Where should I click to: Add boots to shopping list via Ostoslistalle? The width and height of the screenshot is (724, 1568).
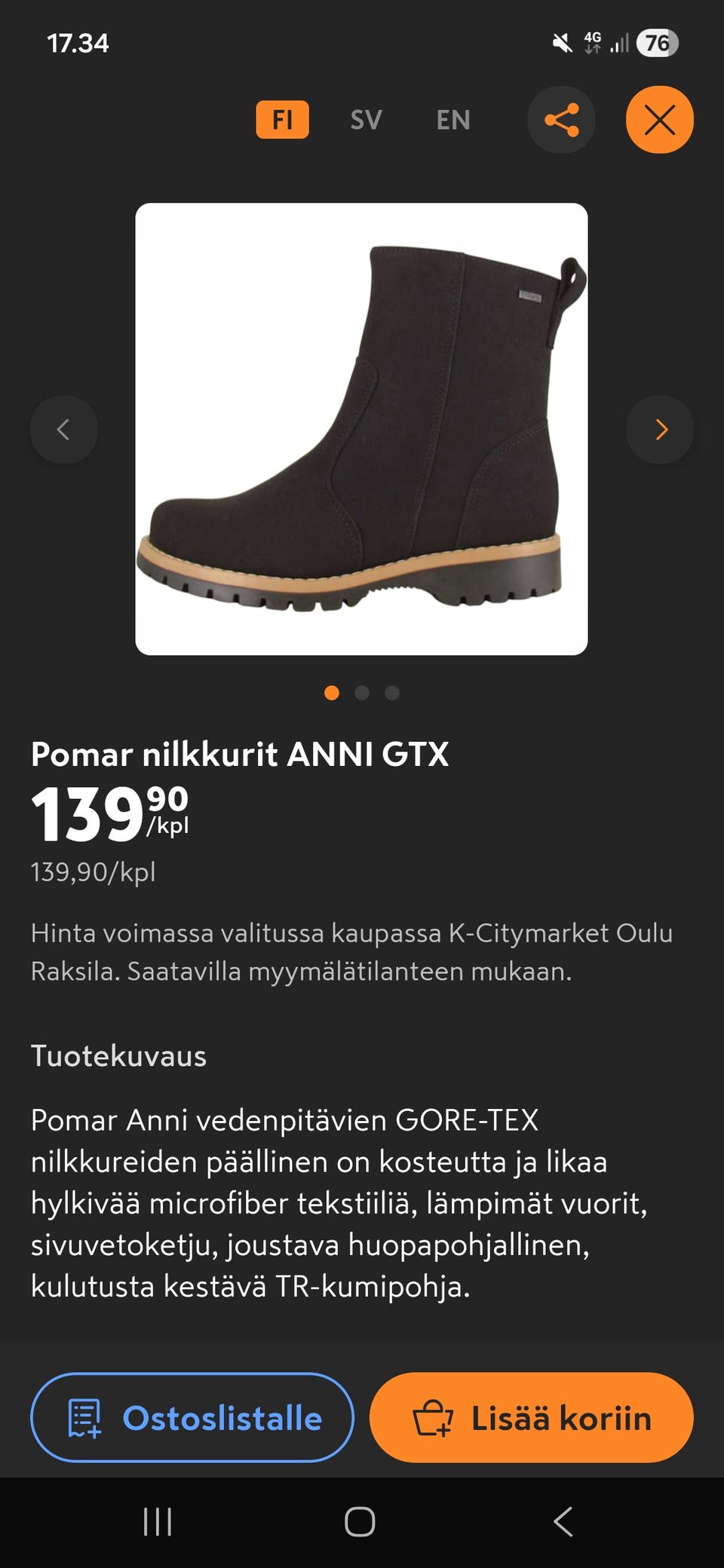[x=192, y=1417]
